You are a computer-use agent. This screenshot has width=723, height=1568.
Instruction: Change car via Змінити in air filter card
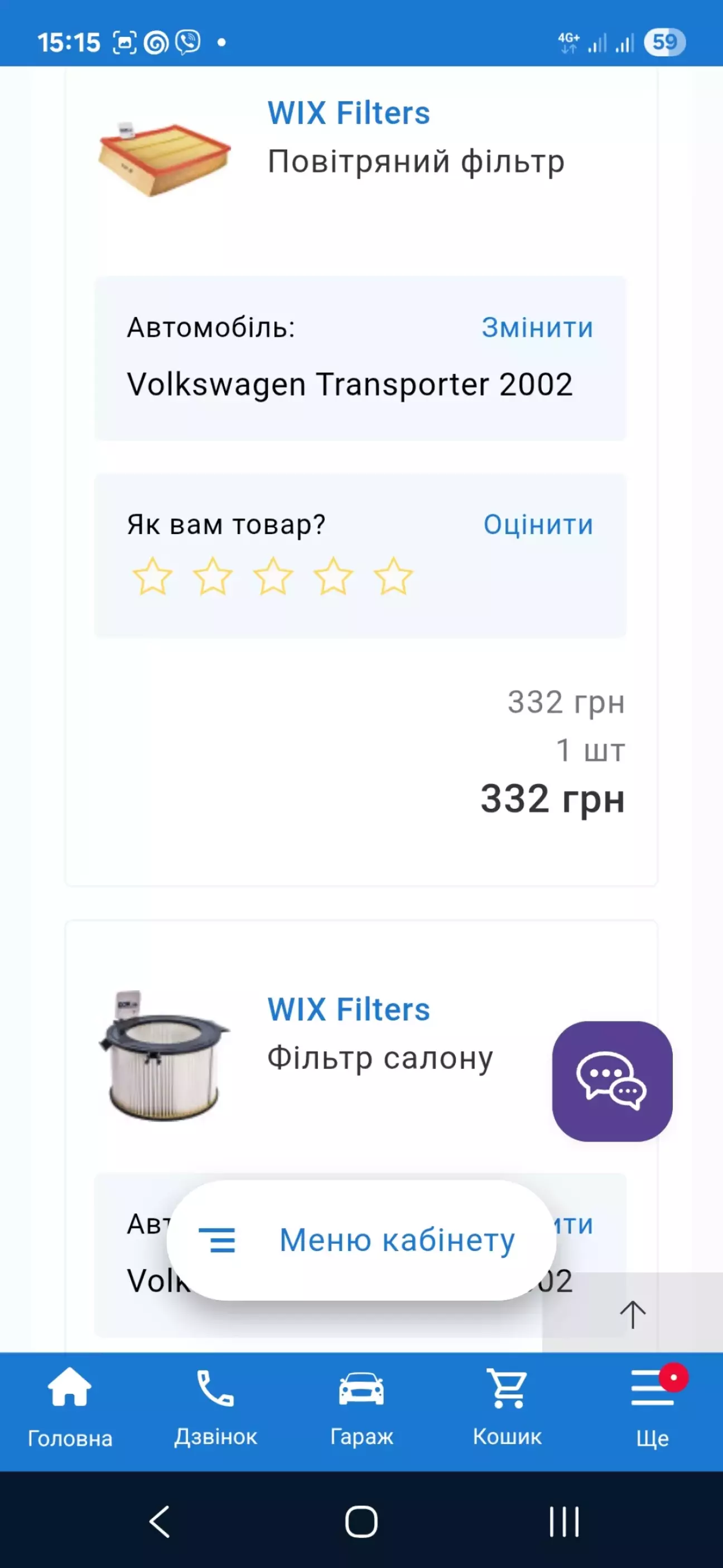click(537, 328)
